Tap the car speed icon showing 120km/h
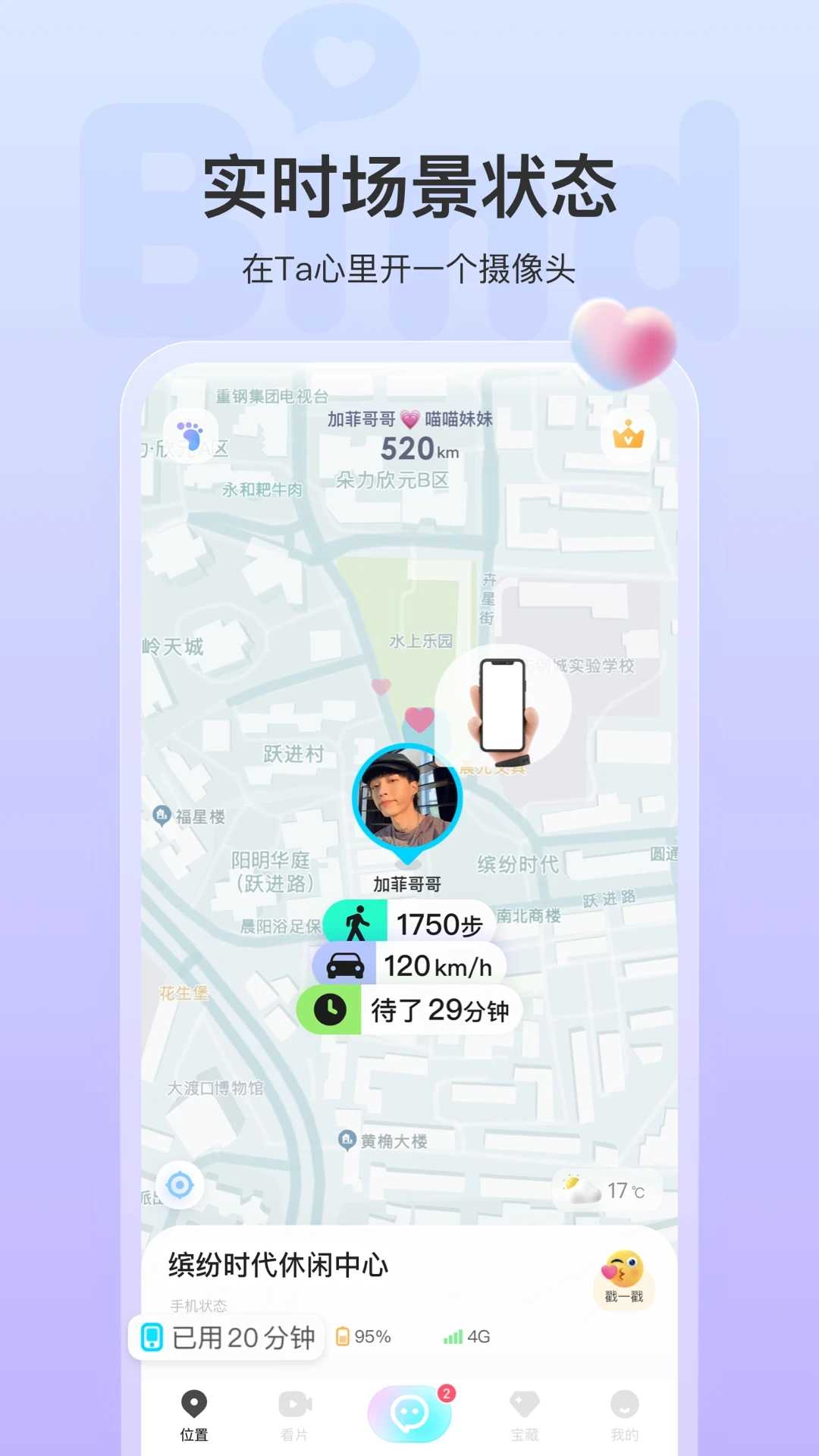819x1456 pixels. [345, 965]
